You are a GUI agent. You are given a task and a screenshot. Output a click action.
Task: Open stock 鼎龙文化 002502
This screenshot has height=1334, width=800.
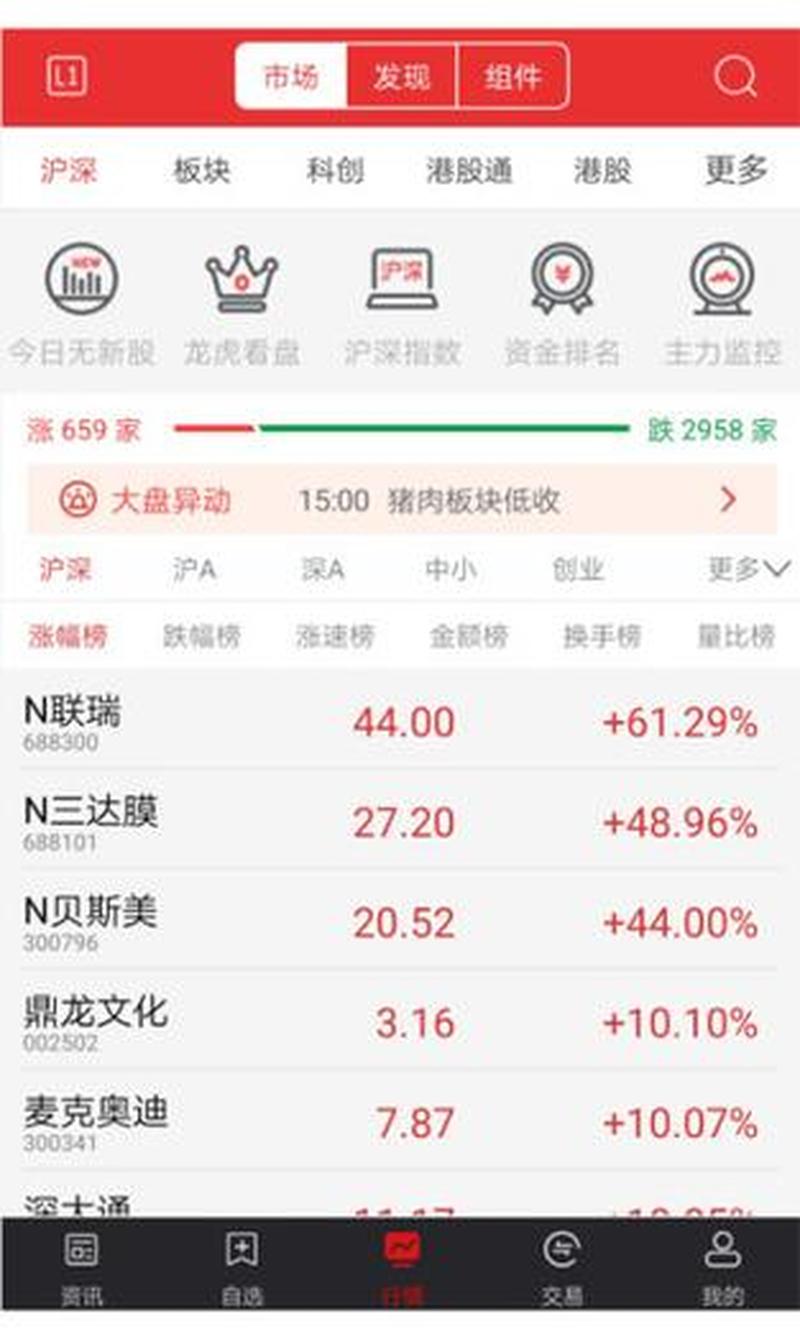400,1021
